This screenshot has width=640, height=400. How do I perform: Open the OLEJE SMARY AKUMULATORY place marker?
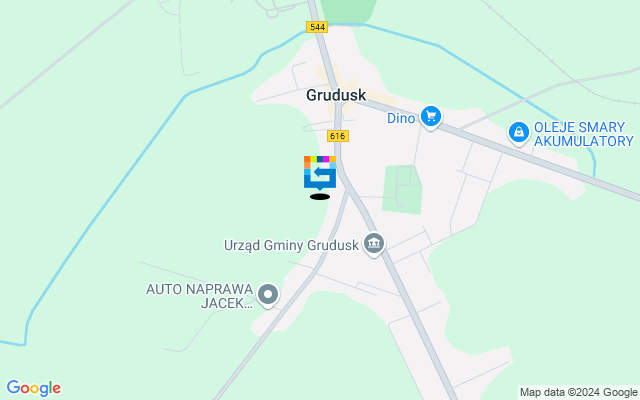coord(518,131)
